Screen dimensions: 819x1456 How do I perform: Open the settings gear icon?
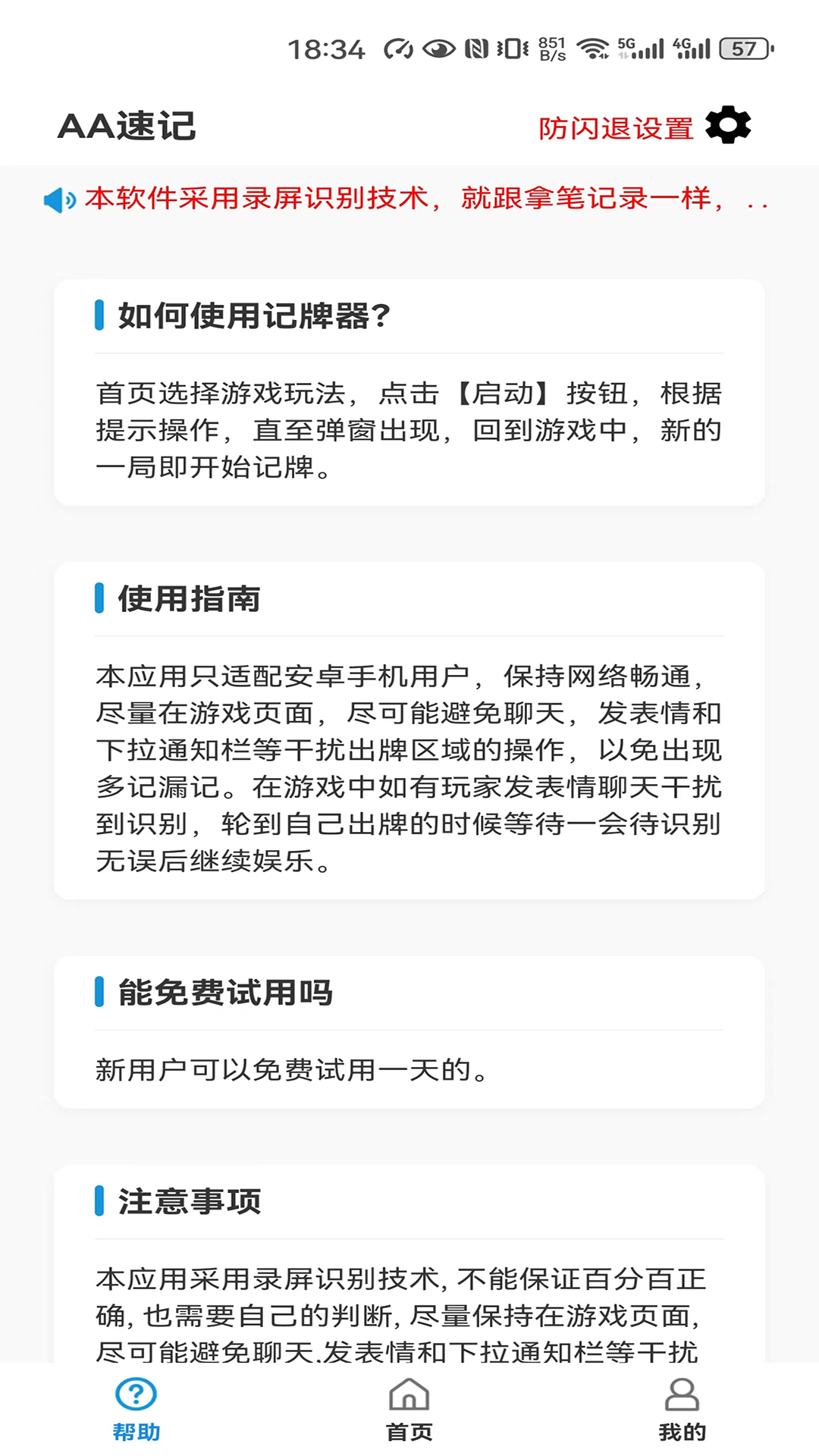coord(729,127)
